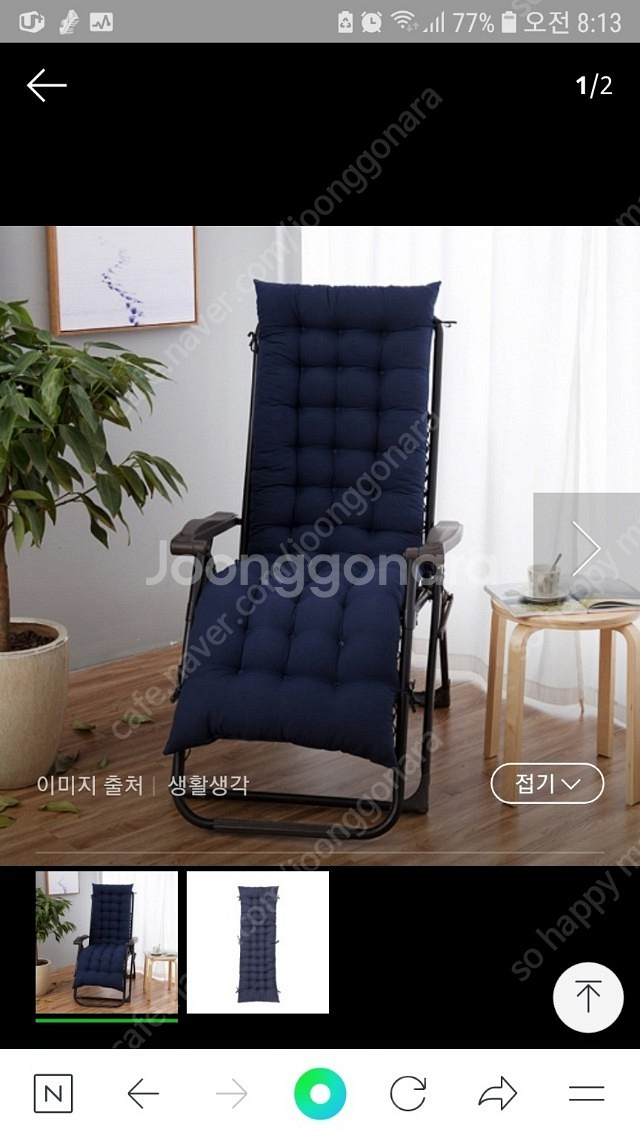Select the second thumbnail of the flat cushion
Viewport: 640px width, 1138px height.
pos(258,942)
